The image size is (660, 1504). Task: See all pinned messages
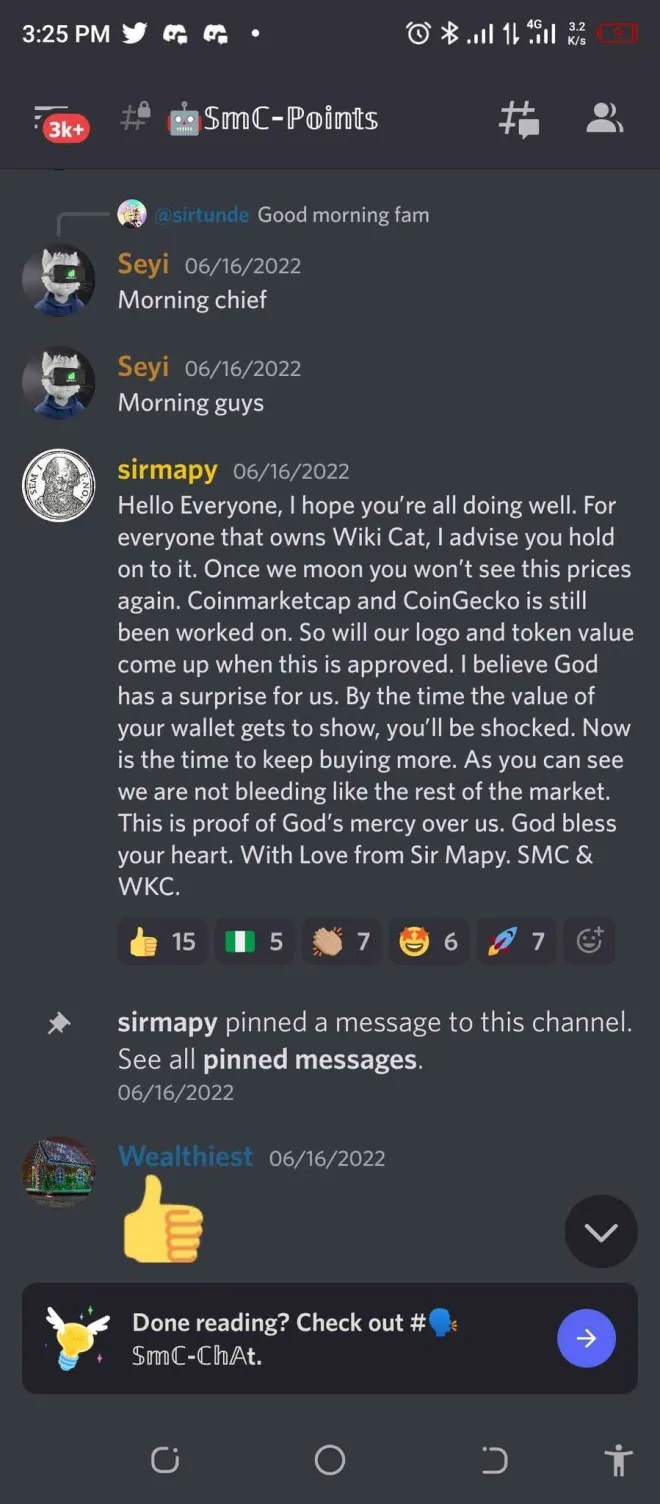(310, 1060)
